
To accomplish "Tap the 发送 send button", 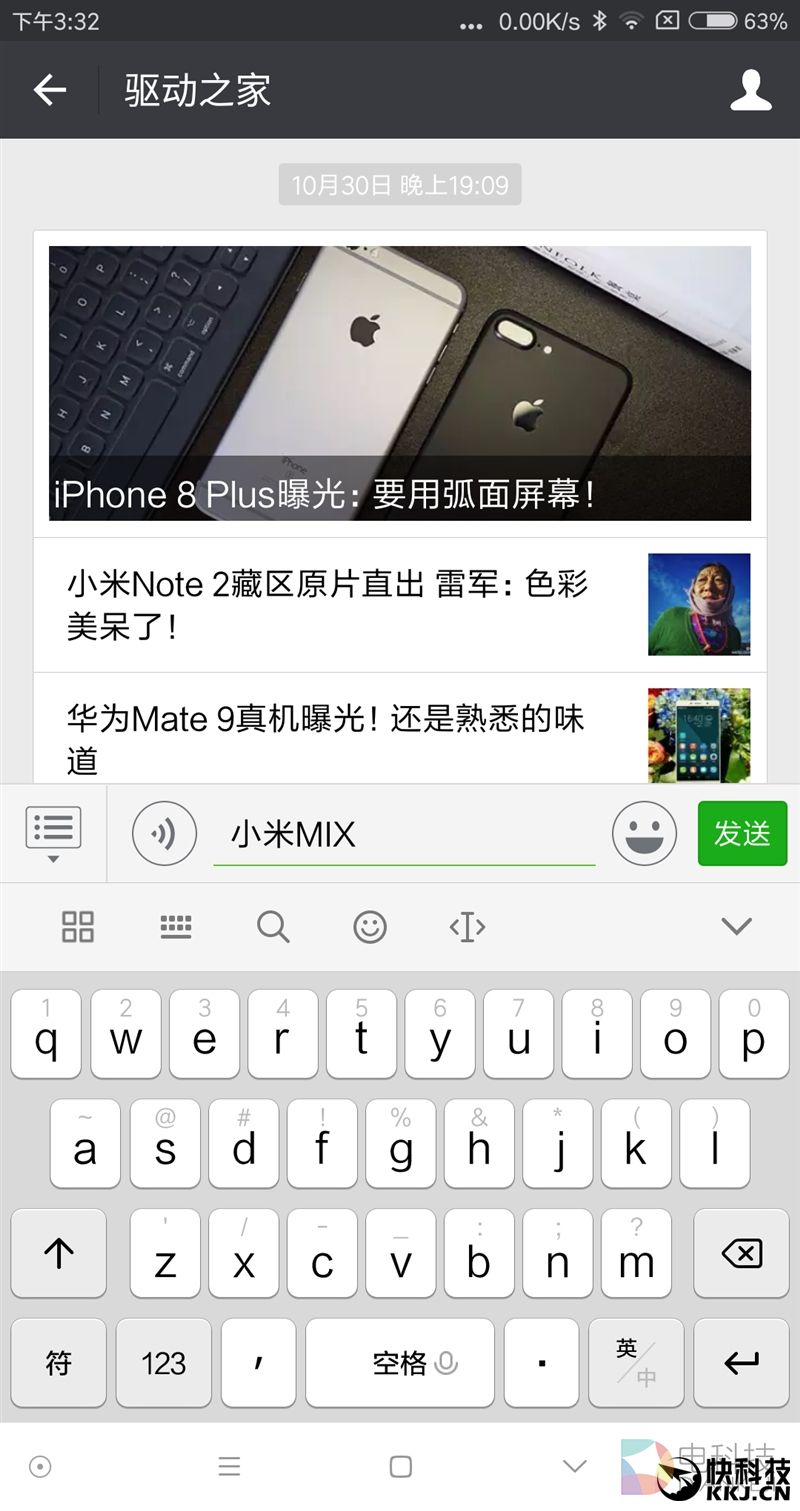I will [x=742, y=833].
